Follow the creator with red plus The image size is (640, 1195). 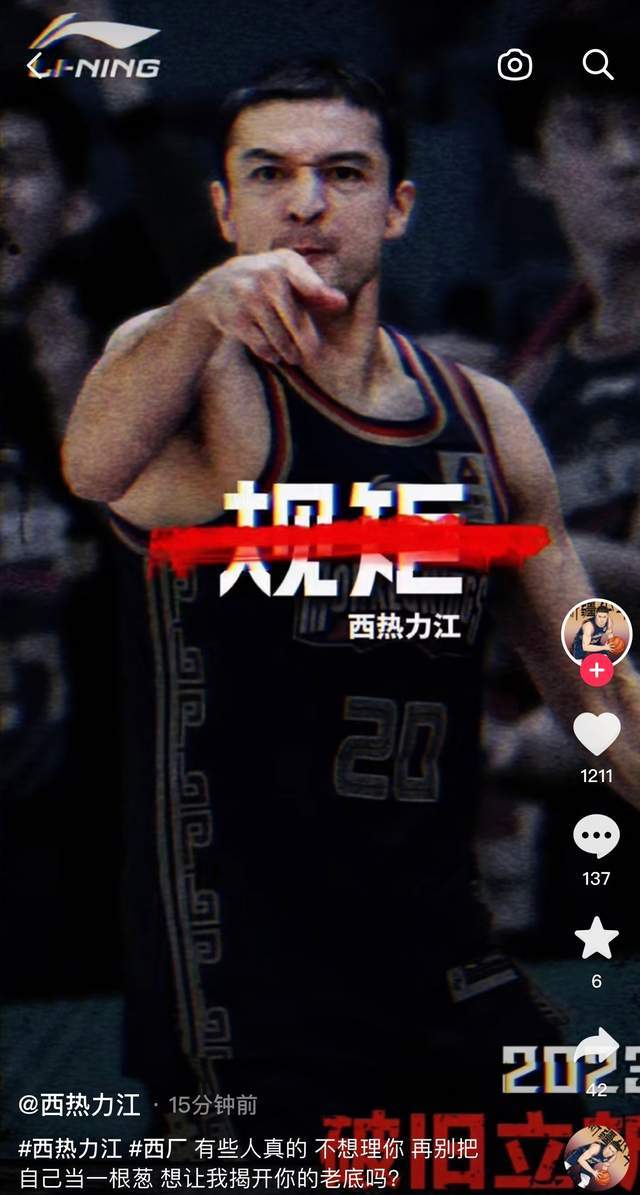click(x=596, y=670)
